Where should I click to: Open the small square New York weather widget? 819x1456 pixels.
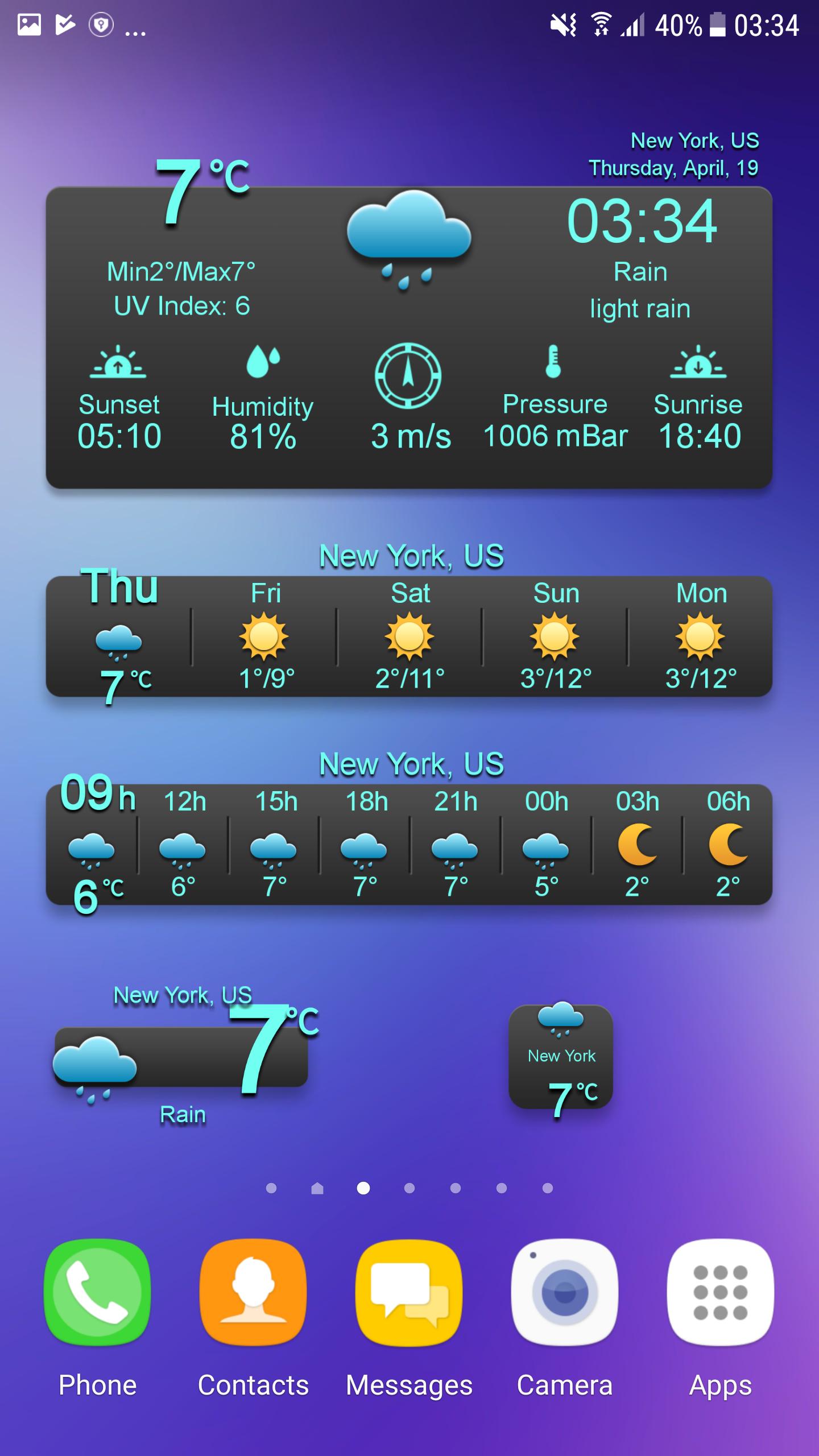point(561,1058)
